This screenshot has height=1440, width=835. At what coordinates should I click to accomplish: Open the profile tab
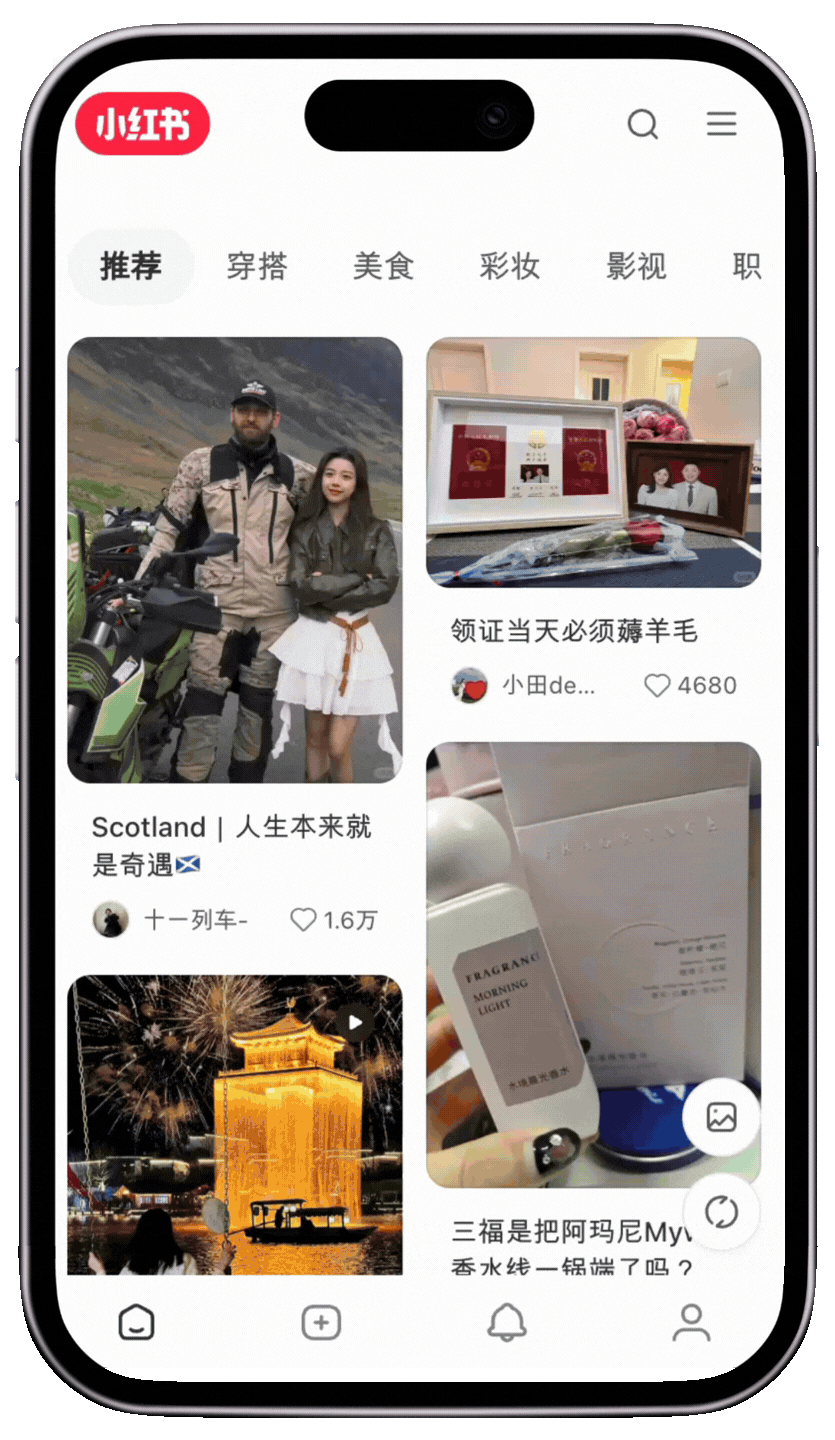(691, 1322)
